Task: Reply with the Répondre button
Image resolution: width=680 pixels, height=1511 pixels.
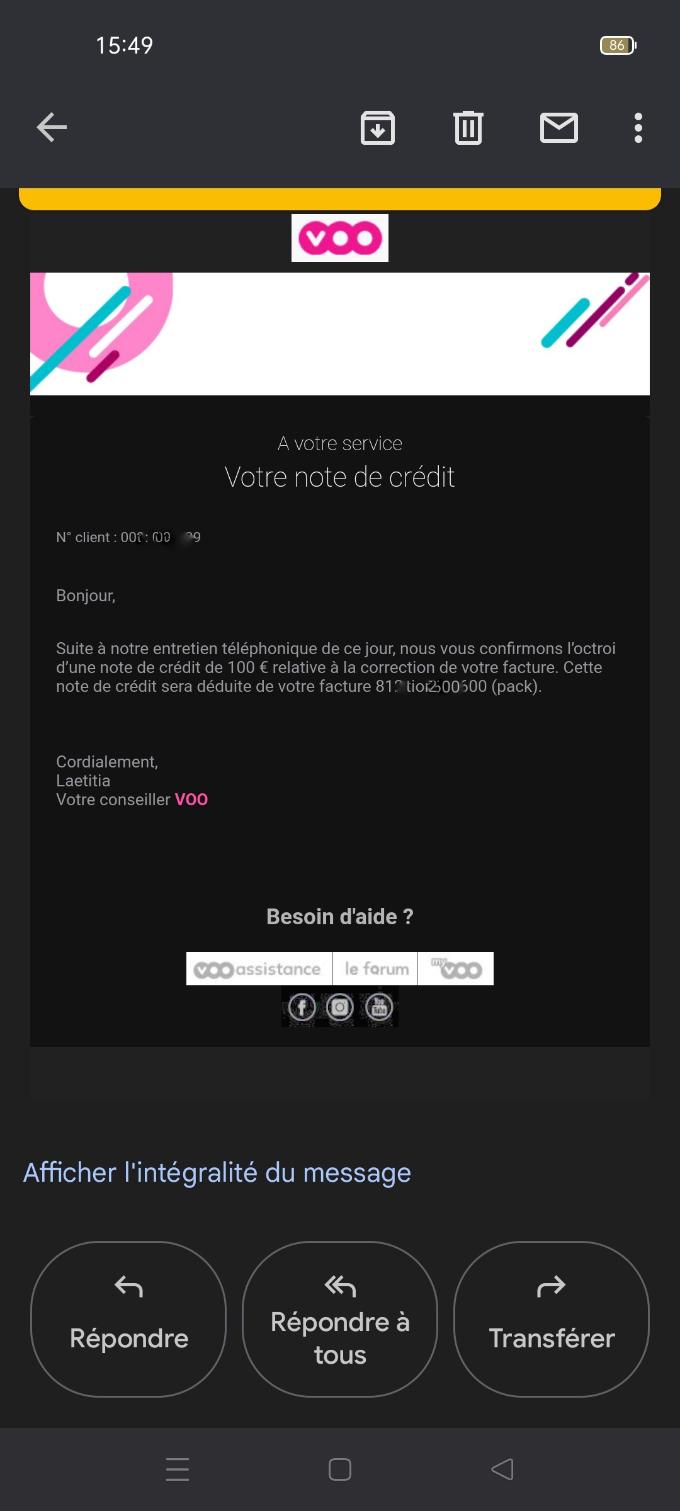Action: [128, 1319]
